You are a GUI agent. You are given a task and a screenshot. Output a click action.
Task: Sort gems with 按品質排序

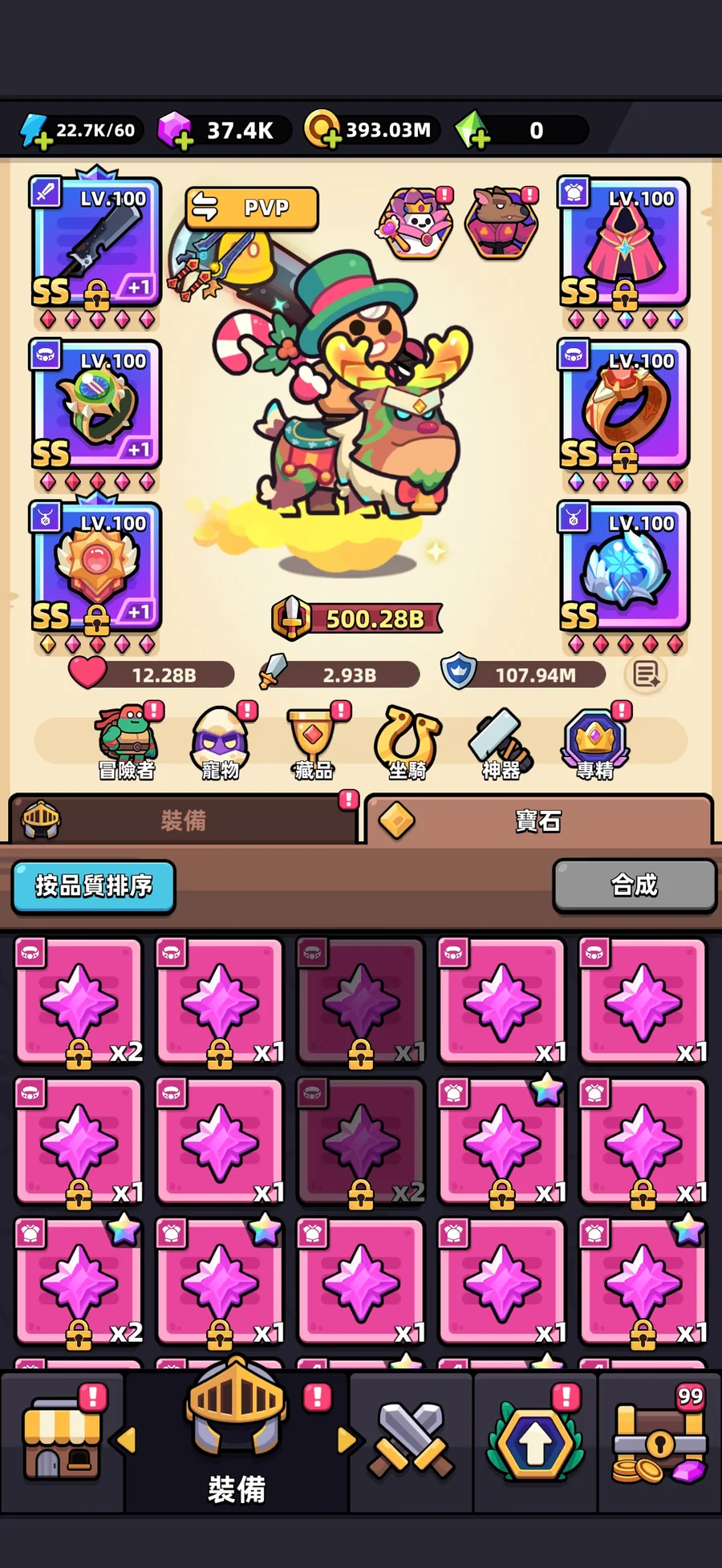[x=93, y=886]
